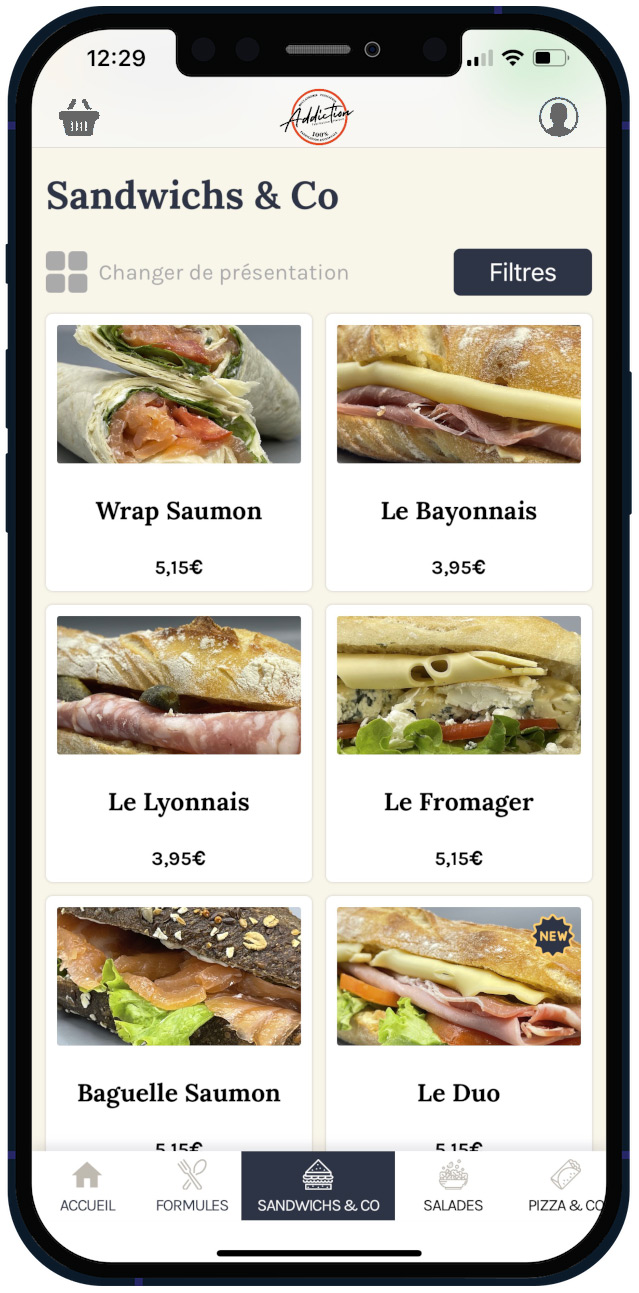Screen dimensions: 639x1293
Task: Open the new Le Duo sandwich
Action: [x=459, y=1023]
